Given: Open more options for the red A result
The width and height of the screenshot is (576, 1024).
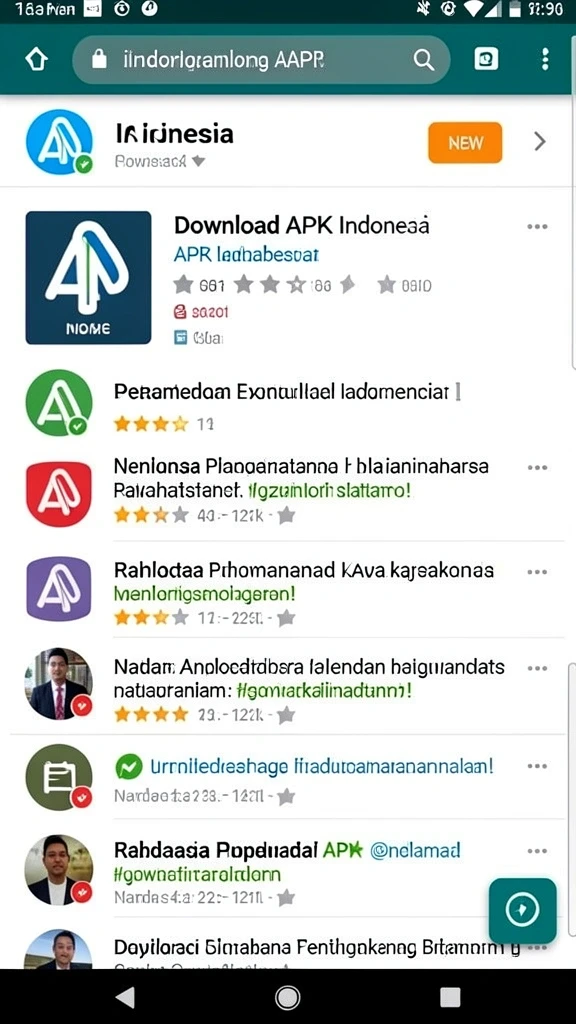Looking at the screenshot, I should [537, 468].
